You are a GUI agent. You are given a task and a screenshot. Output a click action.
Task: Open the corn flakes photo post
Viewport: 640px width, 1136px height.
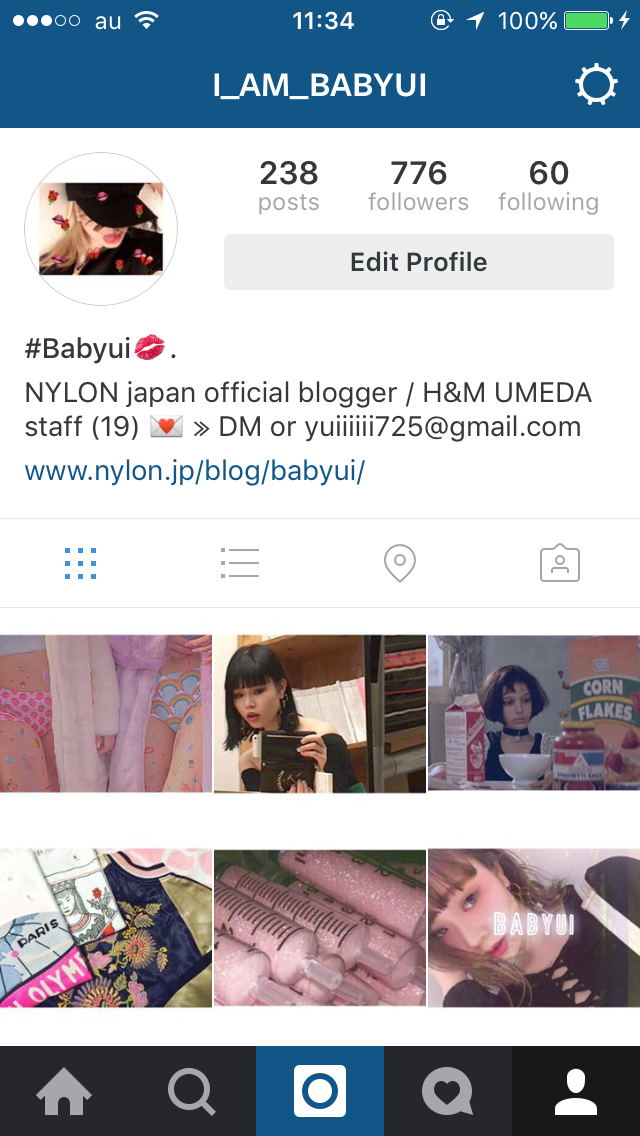point(534,713)
